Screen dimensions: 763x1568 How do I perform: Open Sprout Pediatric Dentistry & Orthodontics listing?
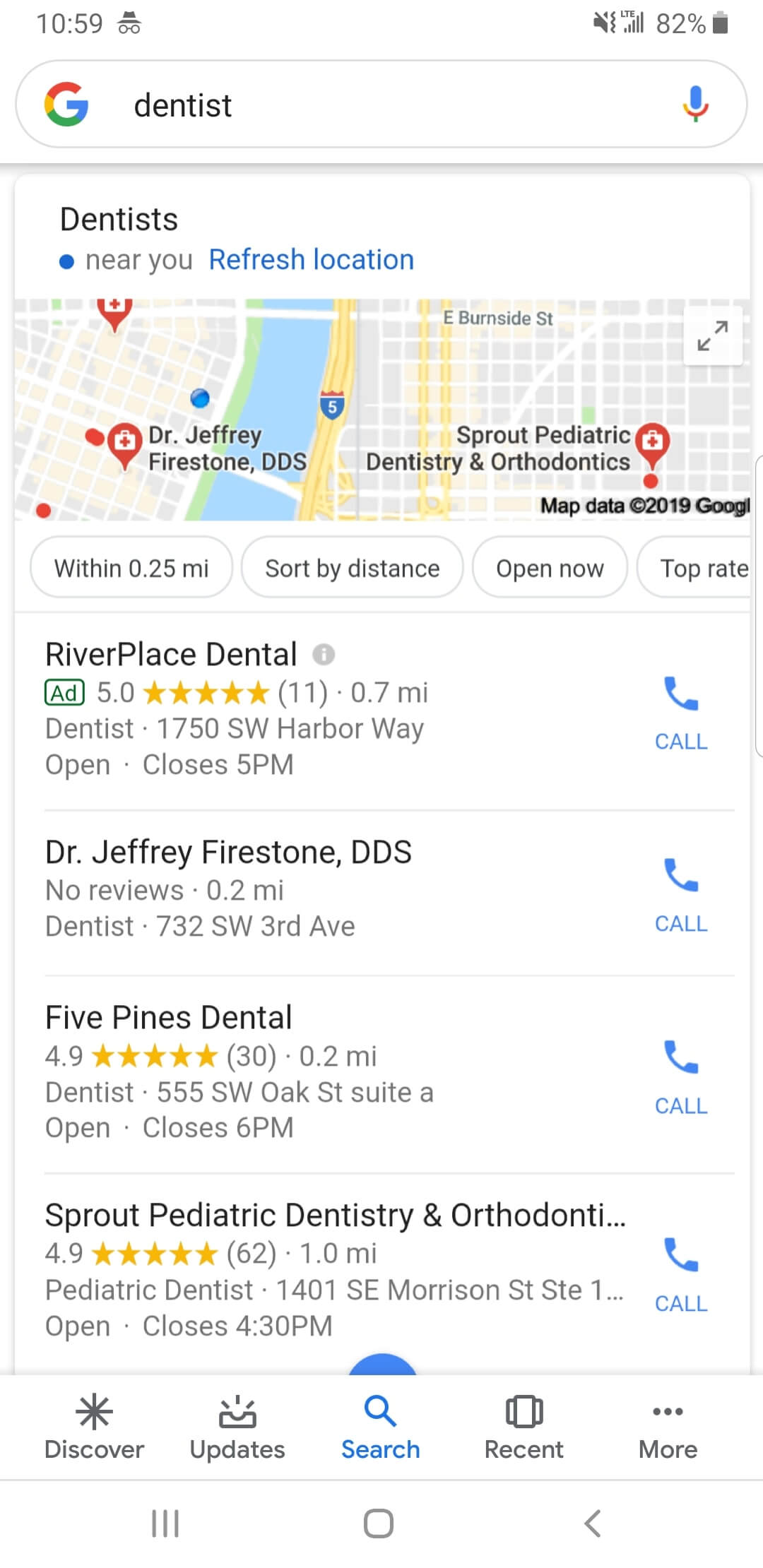pyautogui.click(x=336, y=1216)
